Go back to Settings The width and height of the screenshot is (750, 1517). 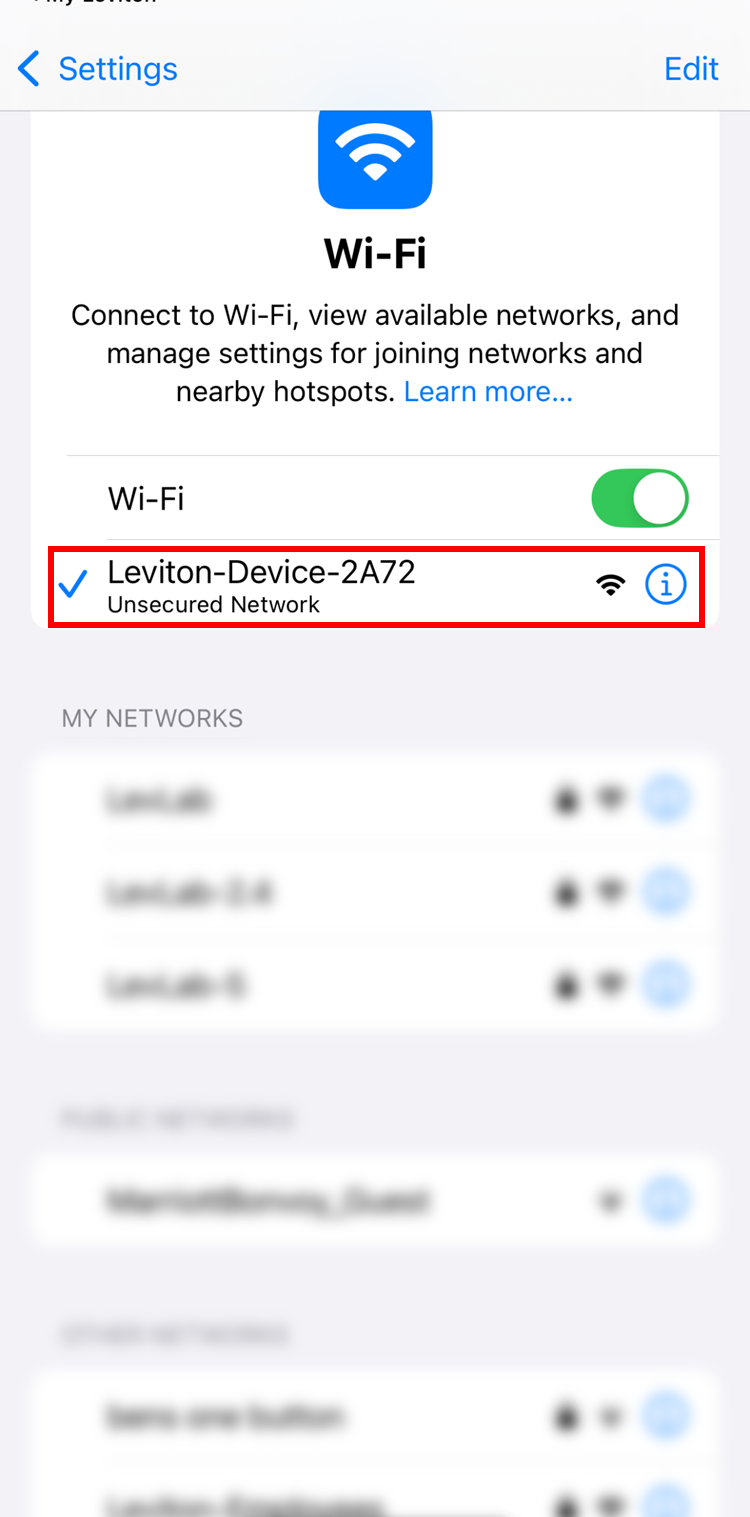[x=95, y=68]
